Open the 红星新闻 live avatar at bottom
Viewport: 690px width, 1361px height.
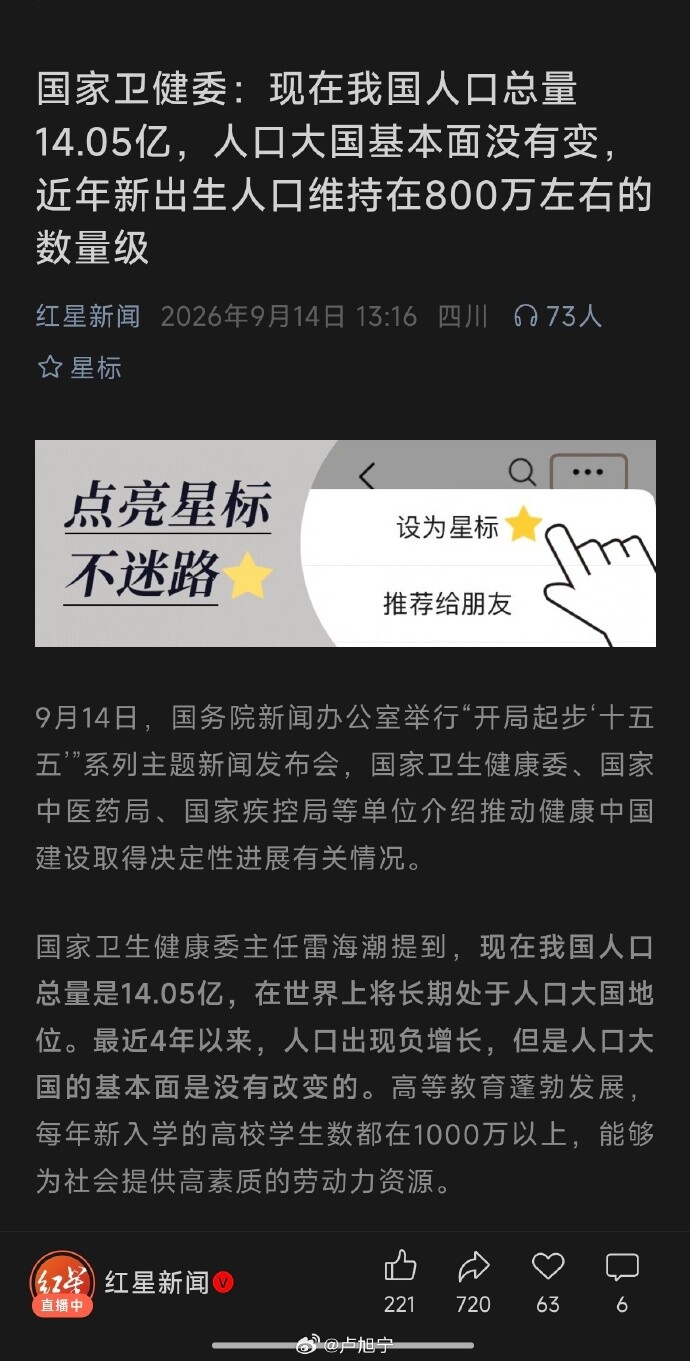point(62,1283)
